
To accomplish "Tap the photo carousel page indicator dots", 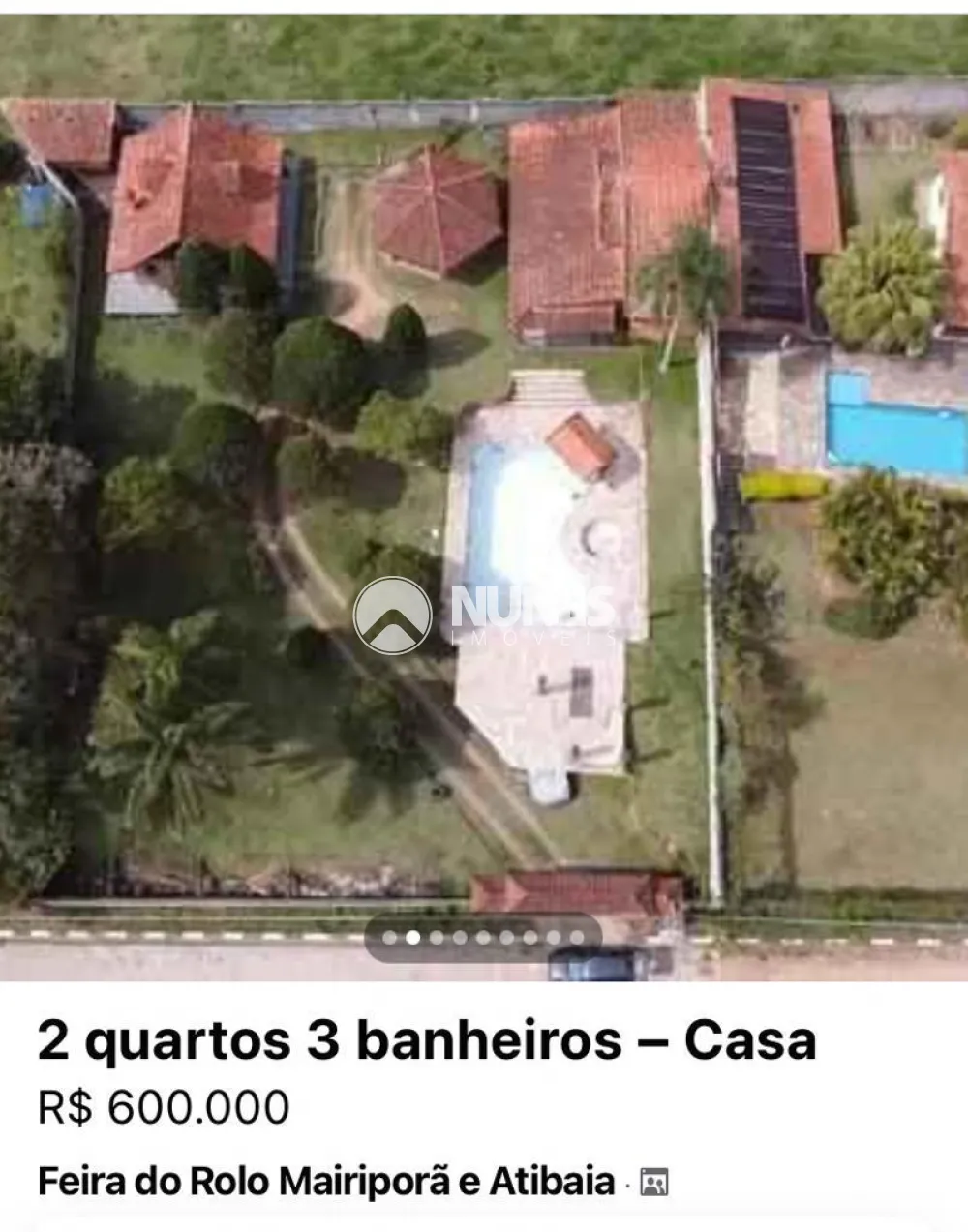I will (x=483, y=937).
